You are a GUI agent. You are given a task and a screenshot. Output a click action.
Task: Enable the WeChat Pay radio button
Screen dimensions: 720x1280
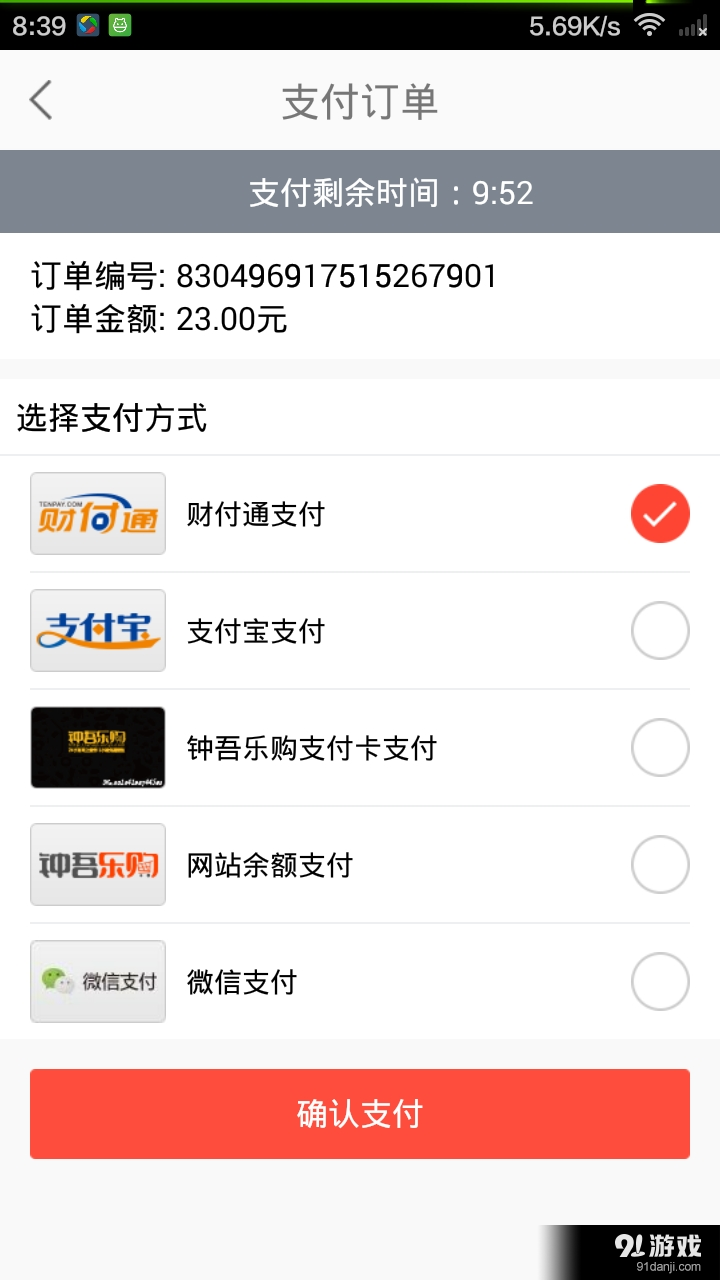click(x=659, y=981)
